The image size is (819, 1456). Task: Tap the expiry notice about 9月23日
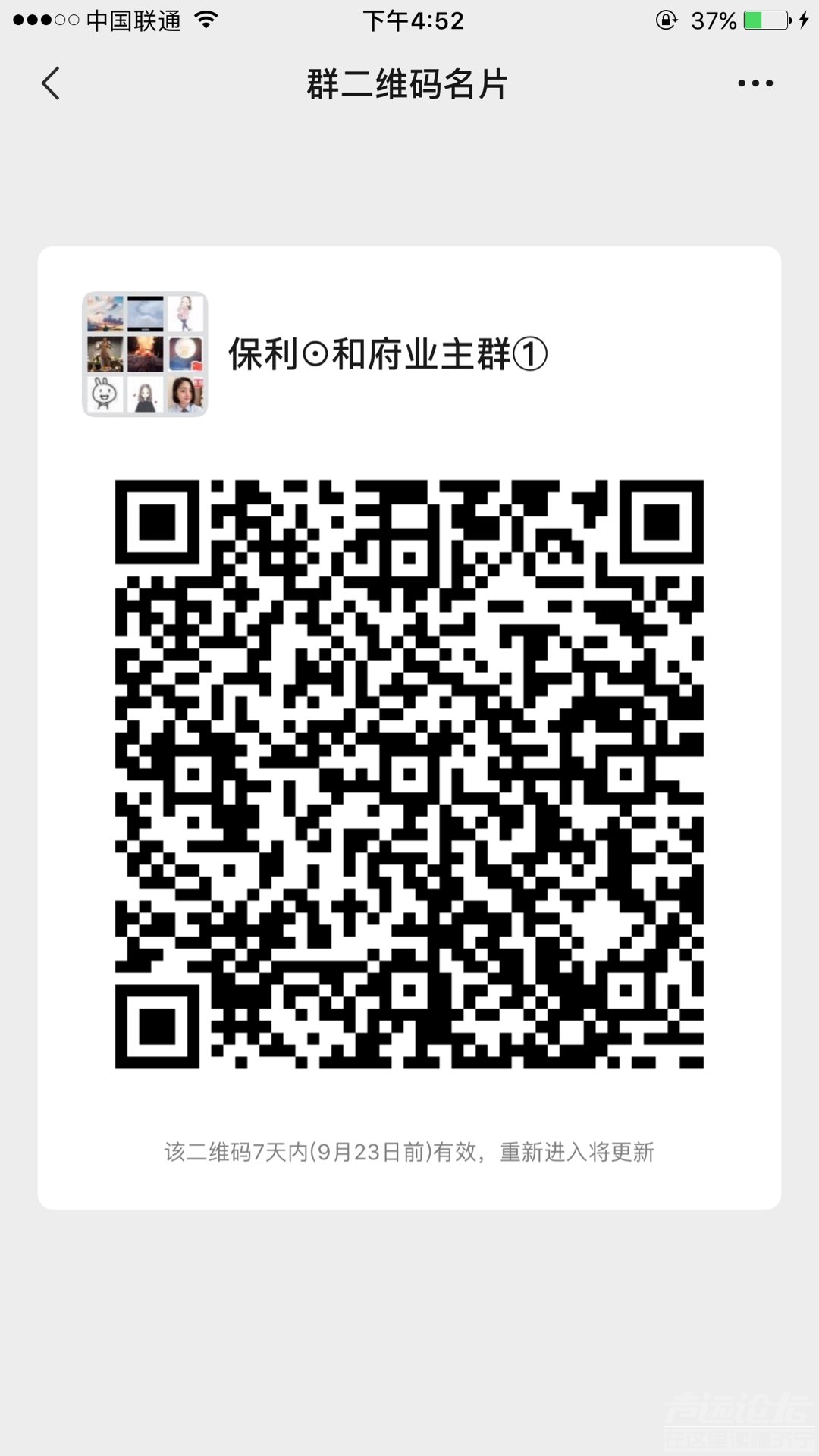409,1151
